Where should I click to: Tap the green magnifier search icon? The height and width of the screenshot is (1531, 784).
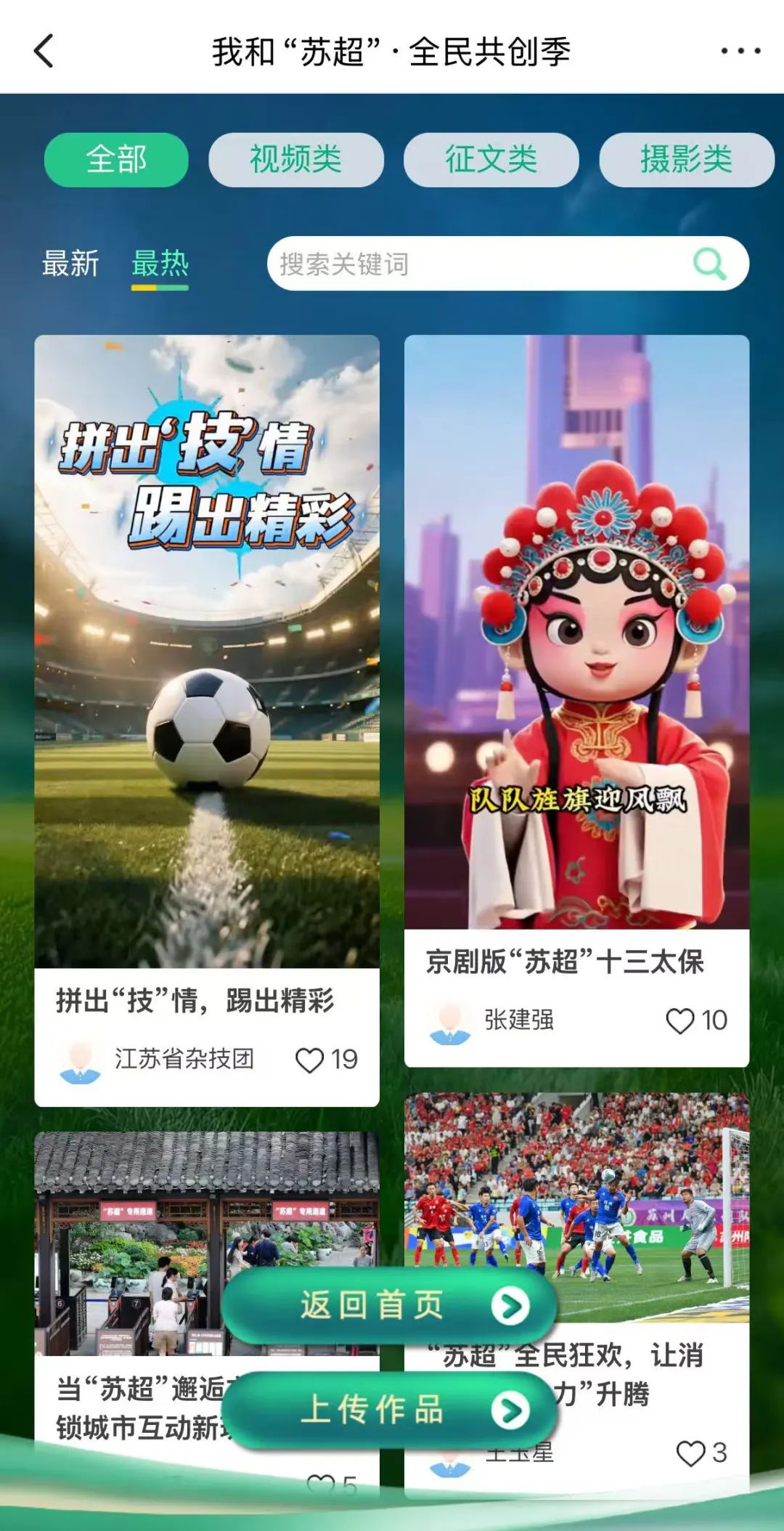coord(709,264)
